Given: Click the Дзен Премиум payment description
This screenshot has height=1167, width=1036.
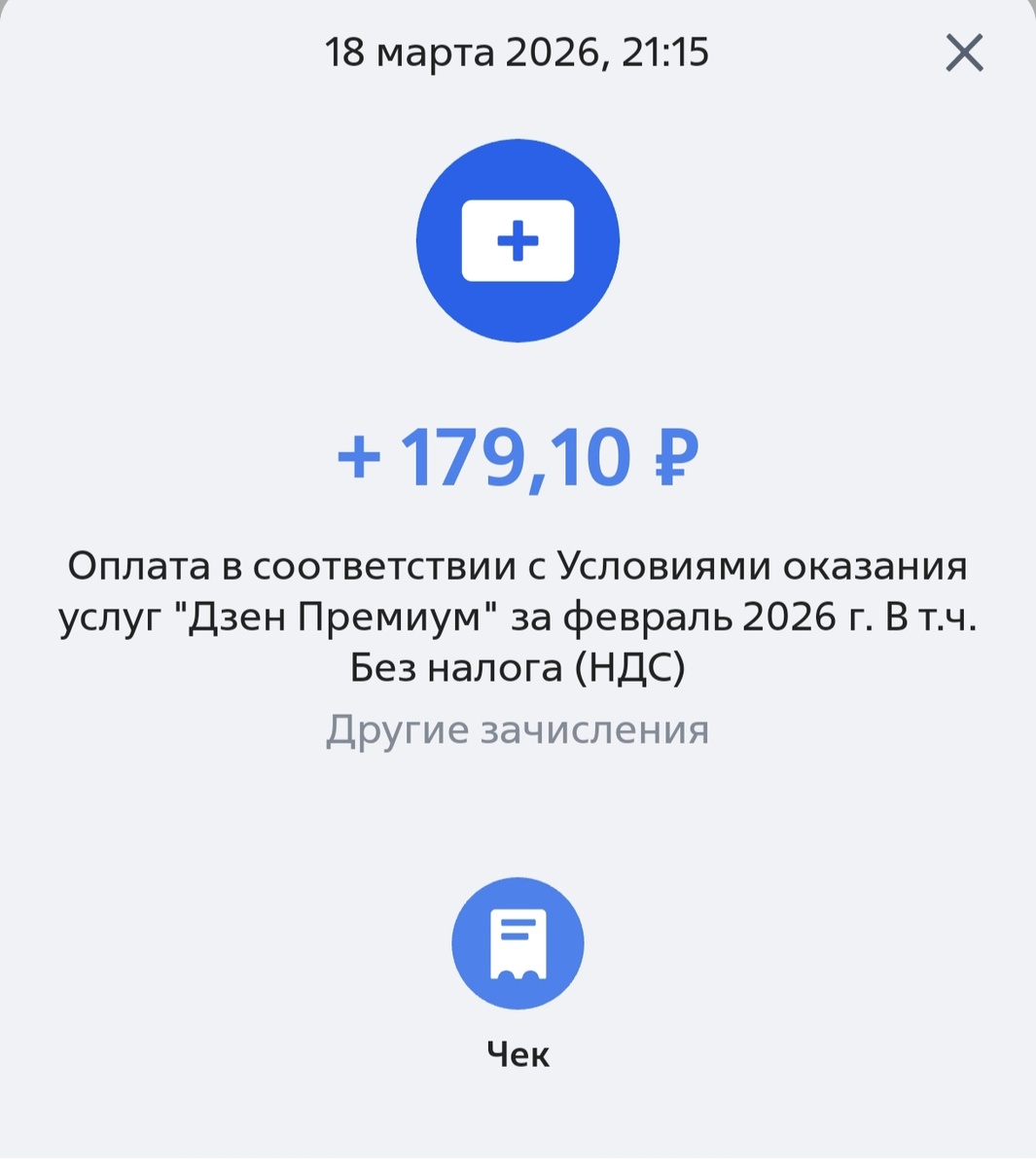Looking at the screenshot, I should 518,615.
